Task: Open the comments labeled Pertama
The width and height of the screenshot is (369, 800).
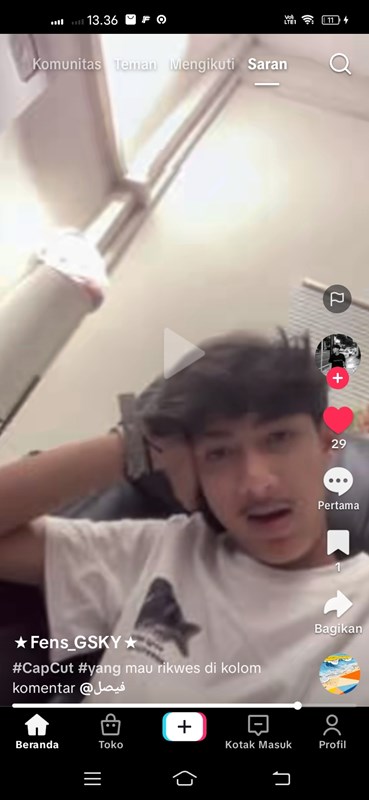Action: 338,482
